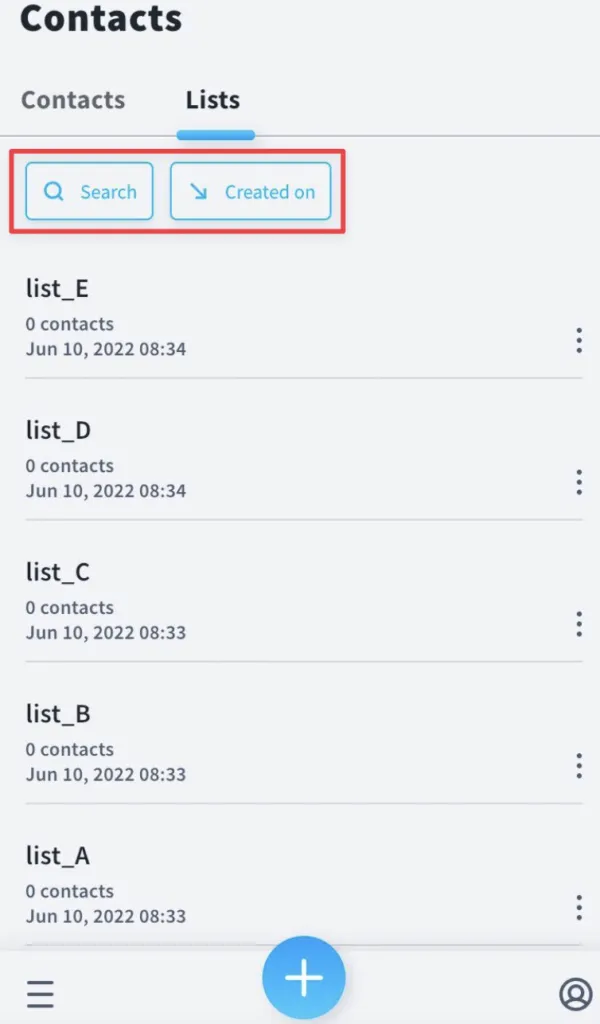The height and width of the screenshot is (1024, 600).
Task: Select the Lists tab
Action: coord(213,100)
